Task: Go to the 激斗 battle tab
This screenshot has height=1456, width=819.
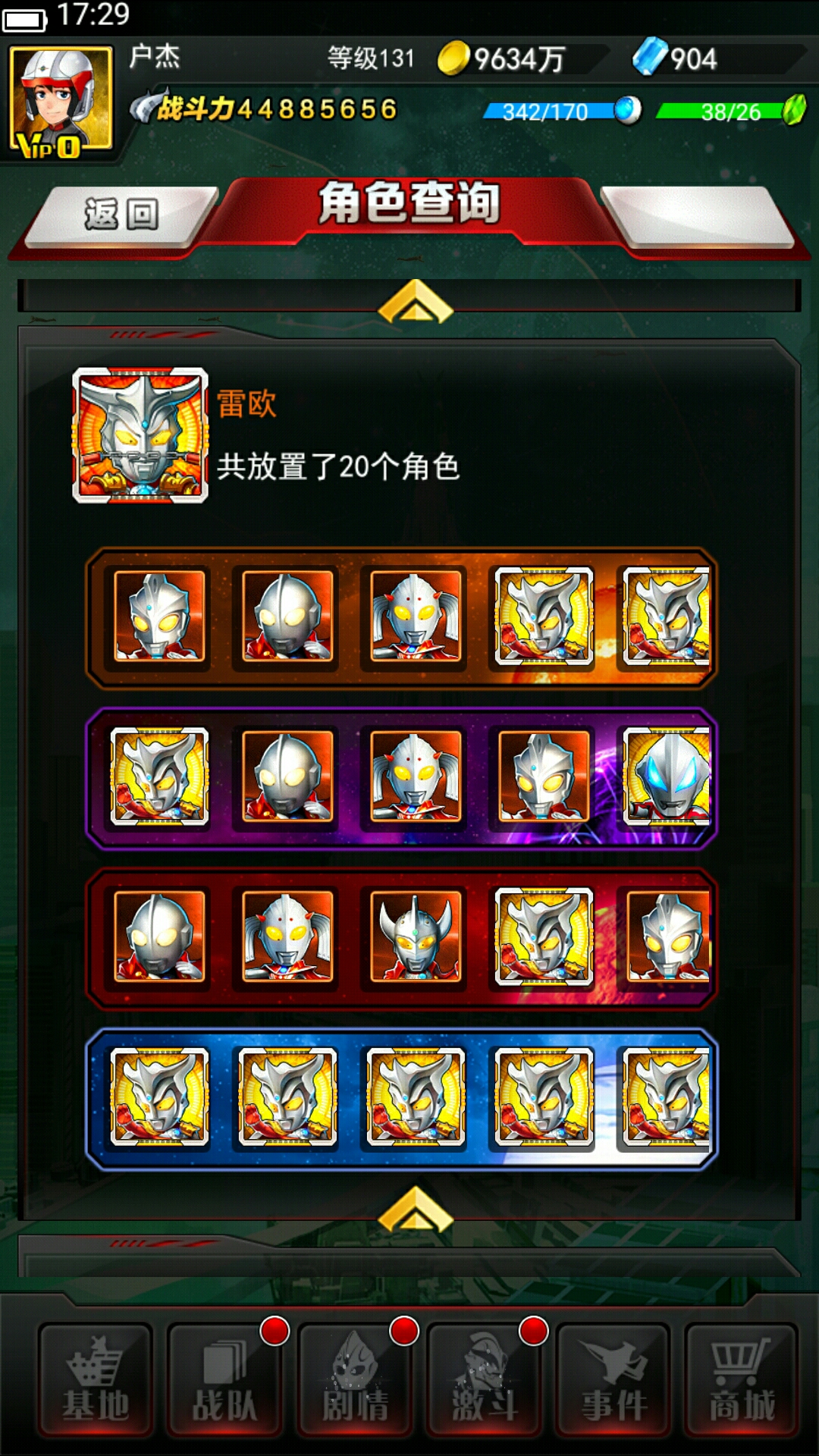Action: pyautogui.click(x=485, y=1380)
